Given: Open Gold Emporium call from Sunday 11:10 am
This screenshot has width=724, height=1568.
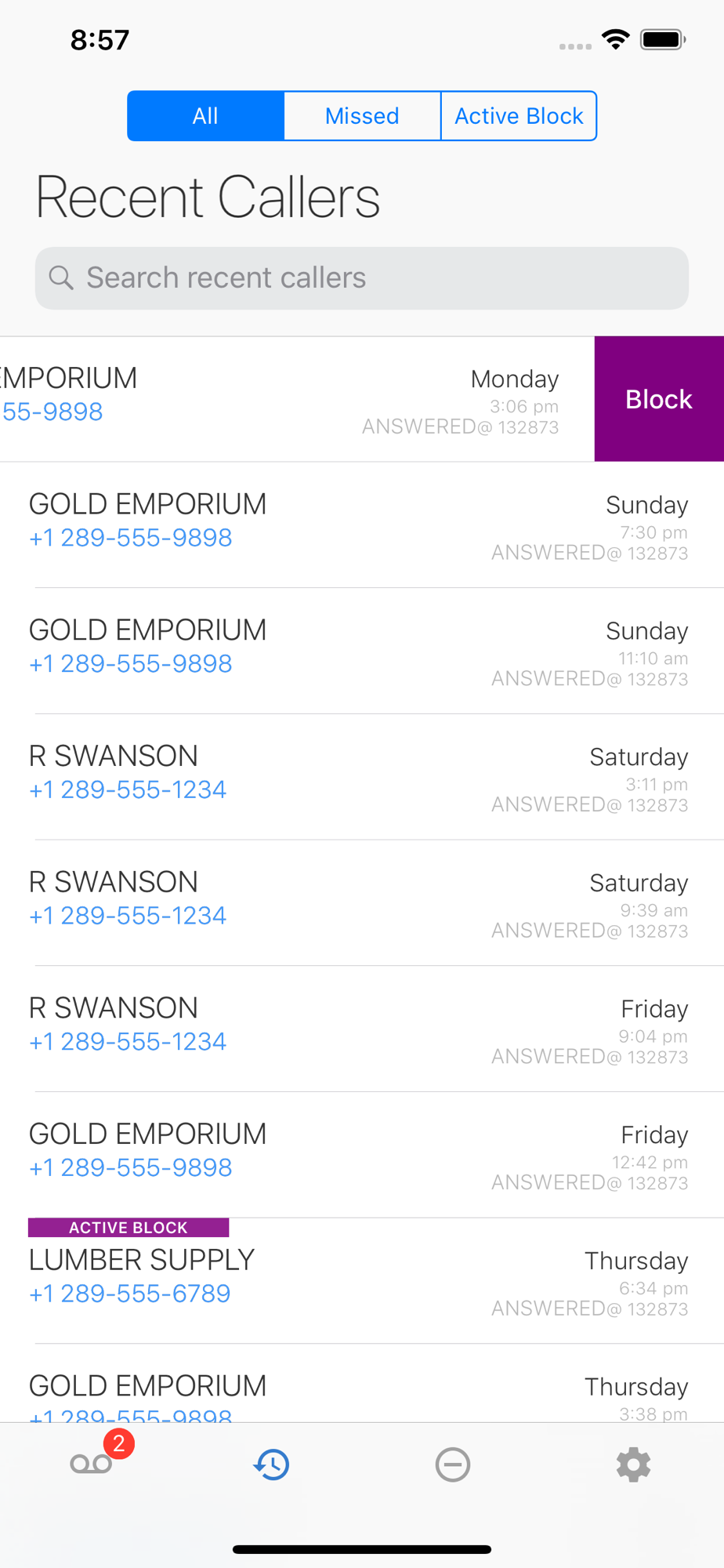Looking at the screenshot, I should click(360, 651).
